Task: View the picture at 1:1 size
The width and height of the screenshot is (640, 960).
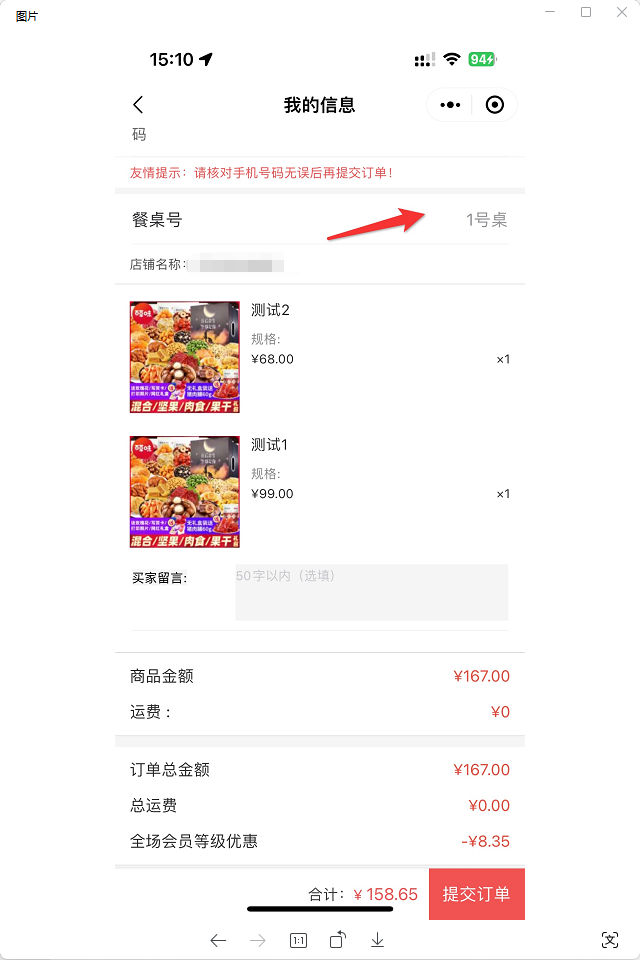Action: coord(298,940)
